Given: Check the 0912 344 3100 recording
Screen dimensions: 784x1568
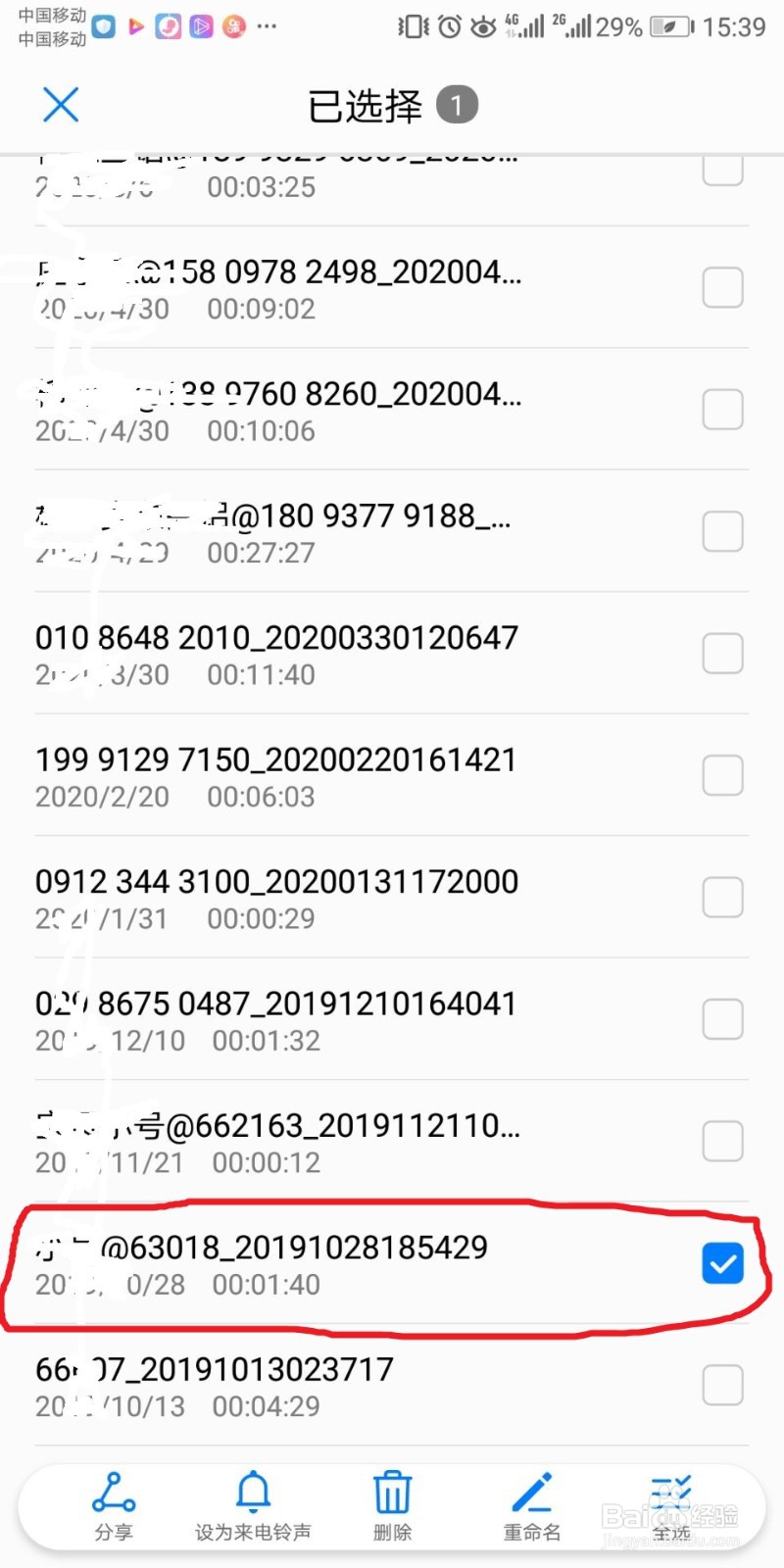Looking at the screenshot, I should [x=722, y=898].
